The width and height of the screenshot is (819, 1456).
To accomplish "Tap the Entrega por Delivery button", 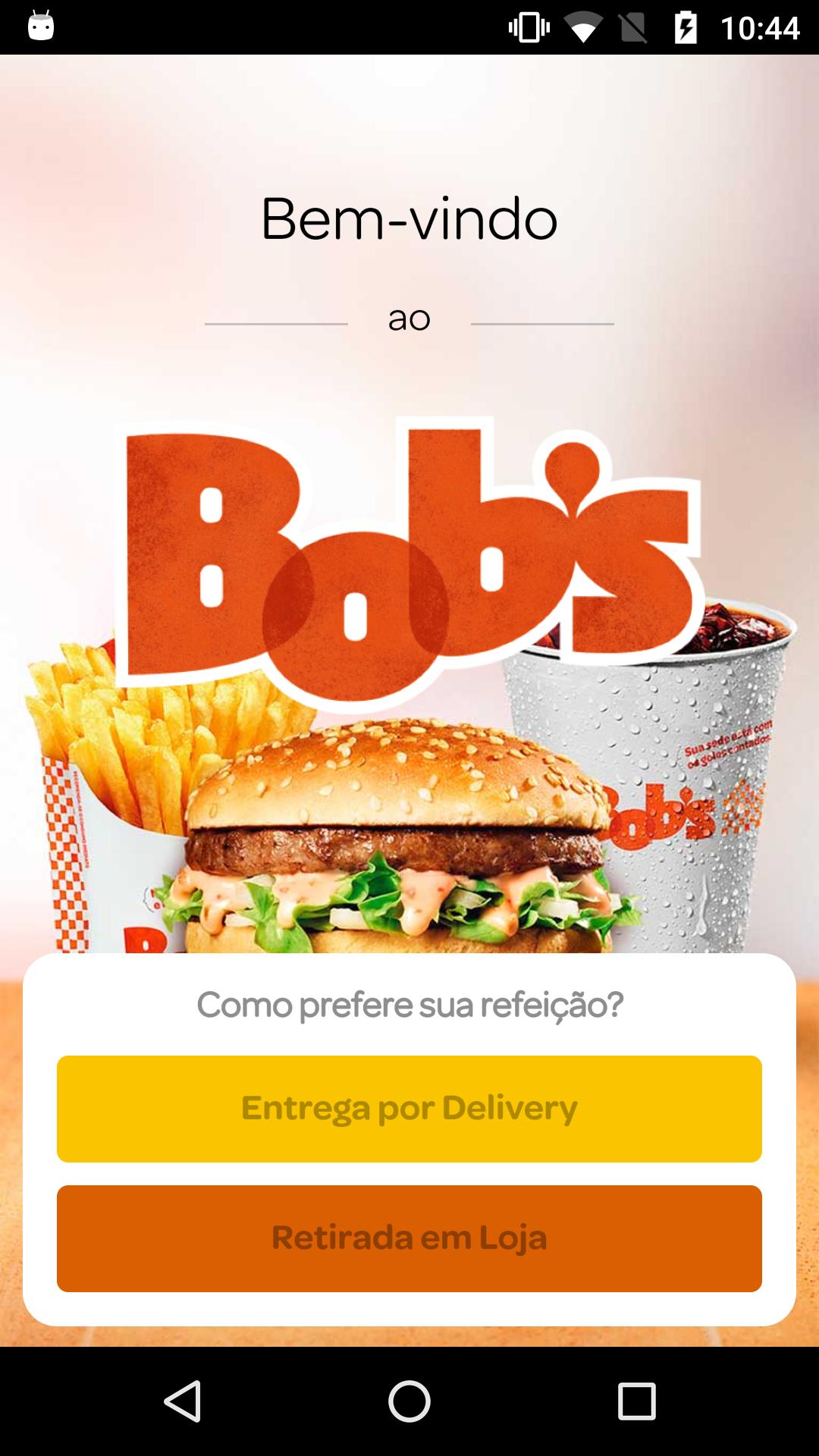I will click(409, 1109).
